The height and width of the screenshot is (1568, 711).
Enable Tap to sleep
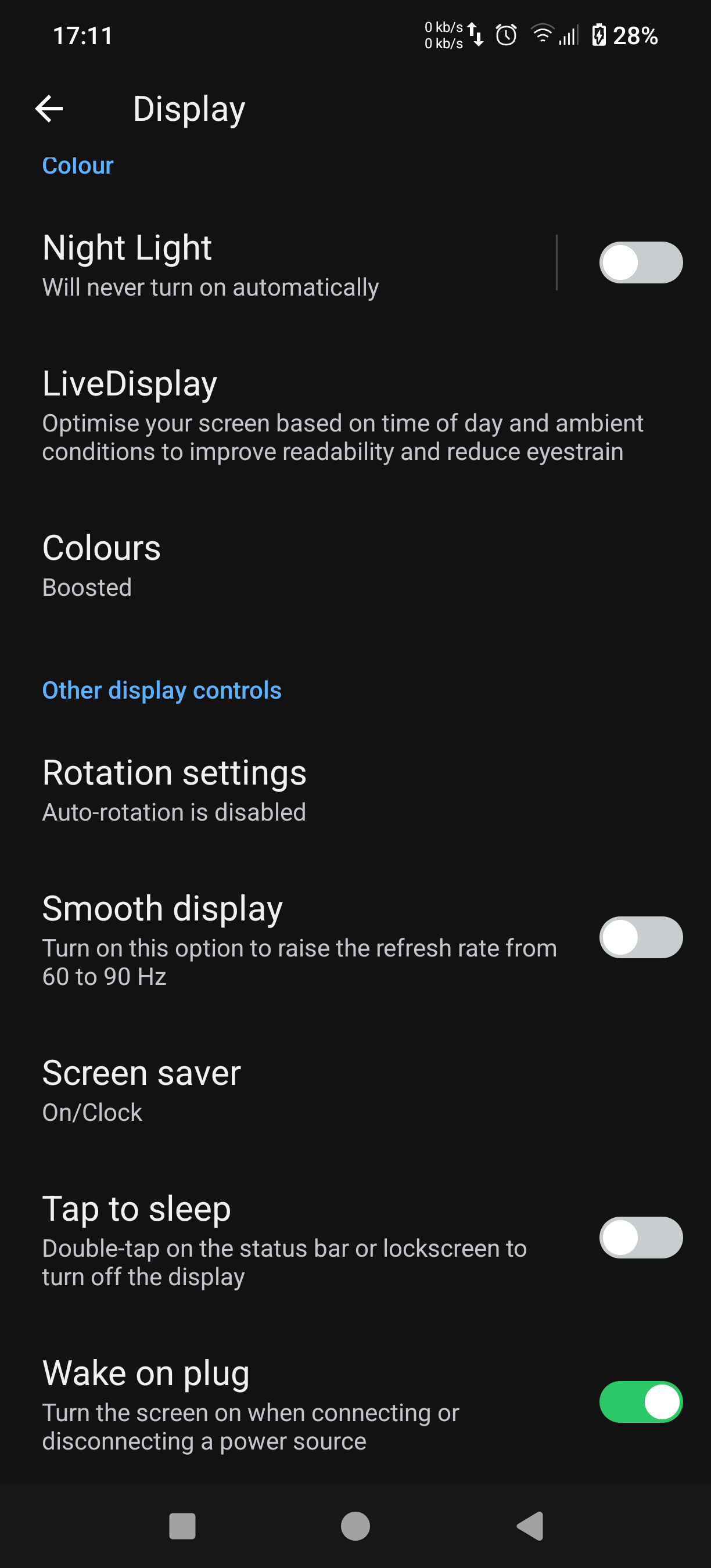[x=640, y=1238]
